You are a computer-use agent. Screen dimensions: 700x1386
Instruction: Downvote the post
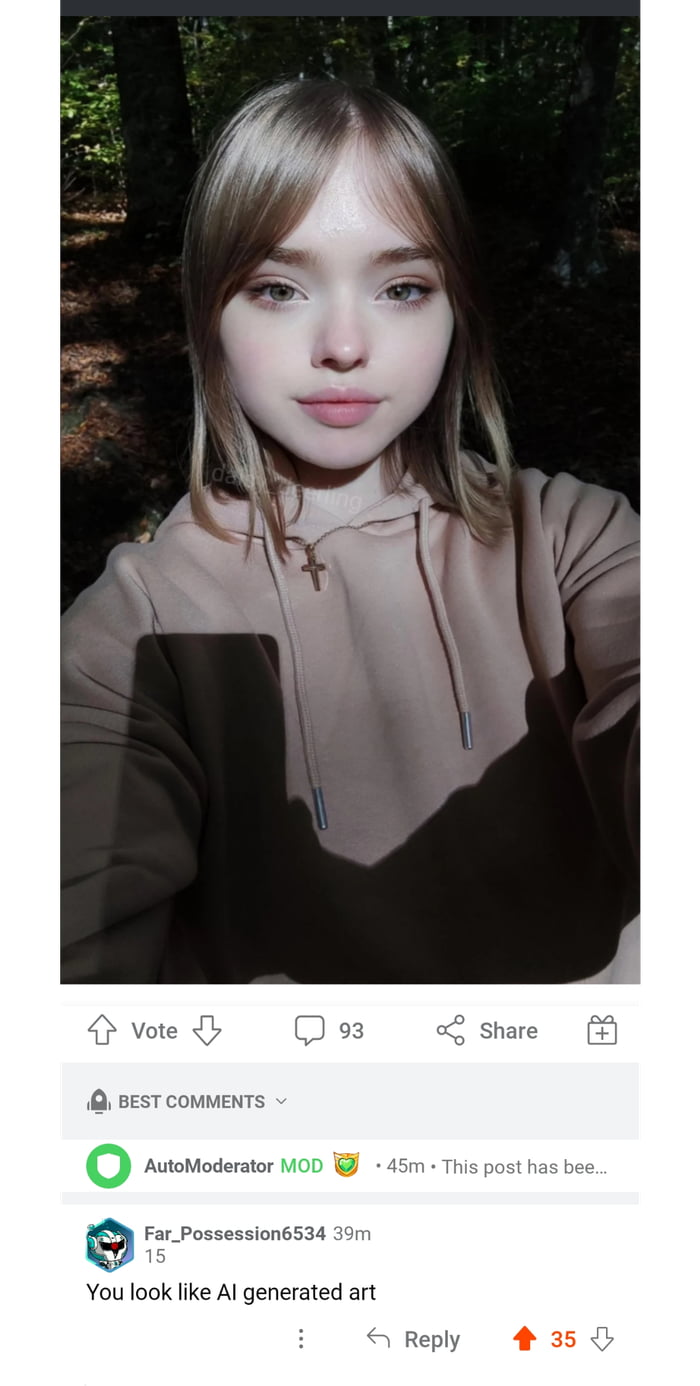pos(207,1030)
